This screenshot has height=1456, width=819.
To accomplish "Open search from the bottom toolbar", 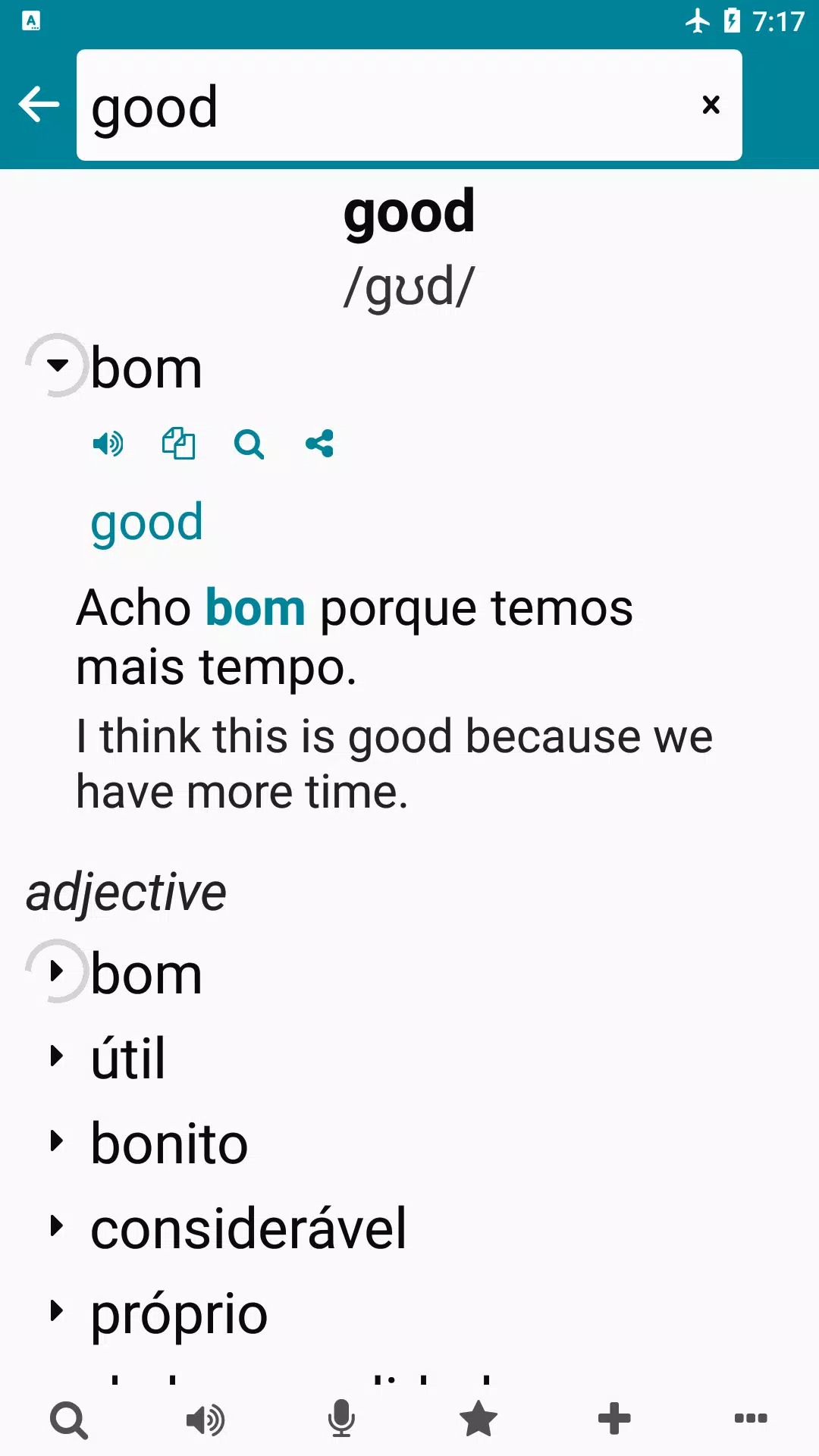I will (x=68, y=1419).
